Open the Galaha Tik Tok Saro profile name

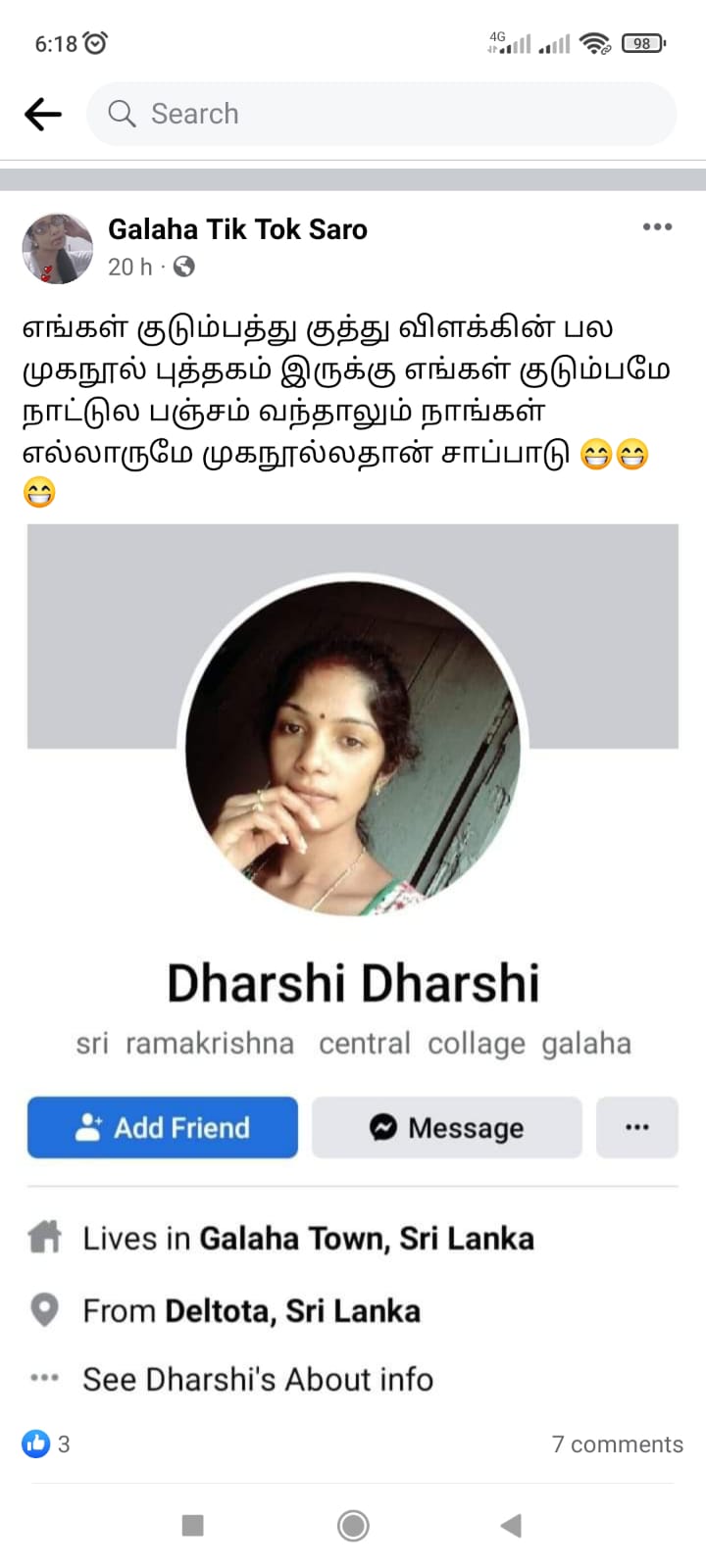(237, 229)
